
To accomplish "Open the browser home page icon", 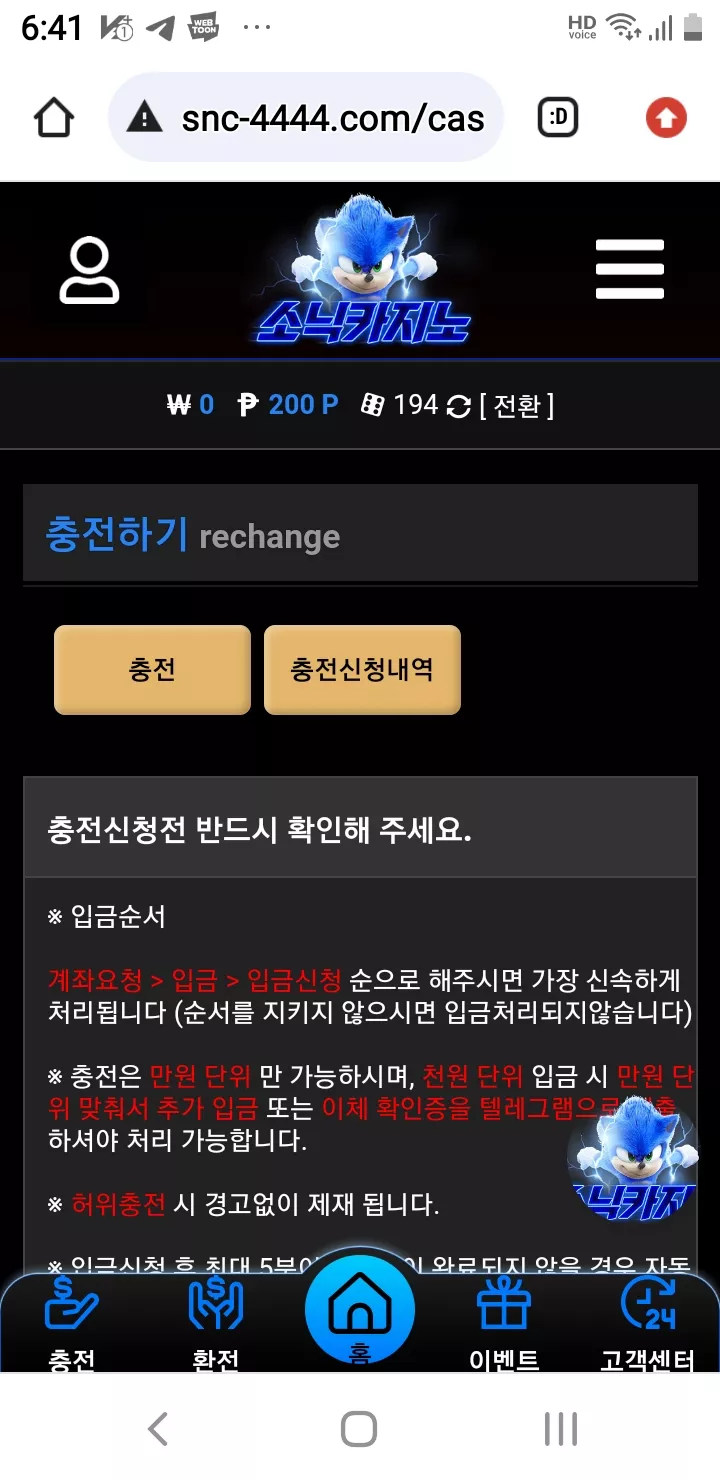I will point(54,119).
